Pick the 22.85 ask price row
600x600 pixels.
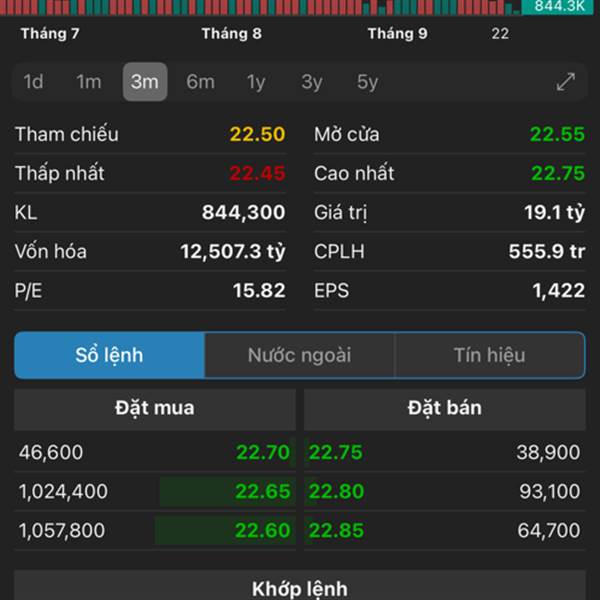[x=444, y=531]
